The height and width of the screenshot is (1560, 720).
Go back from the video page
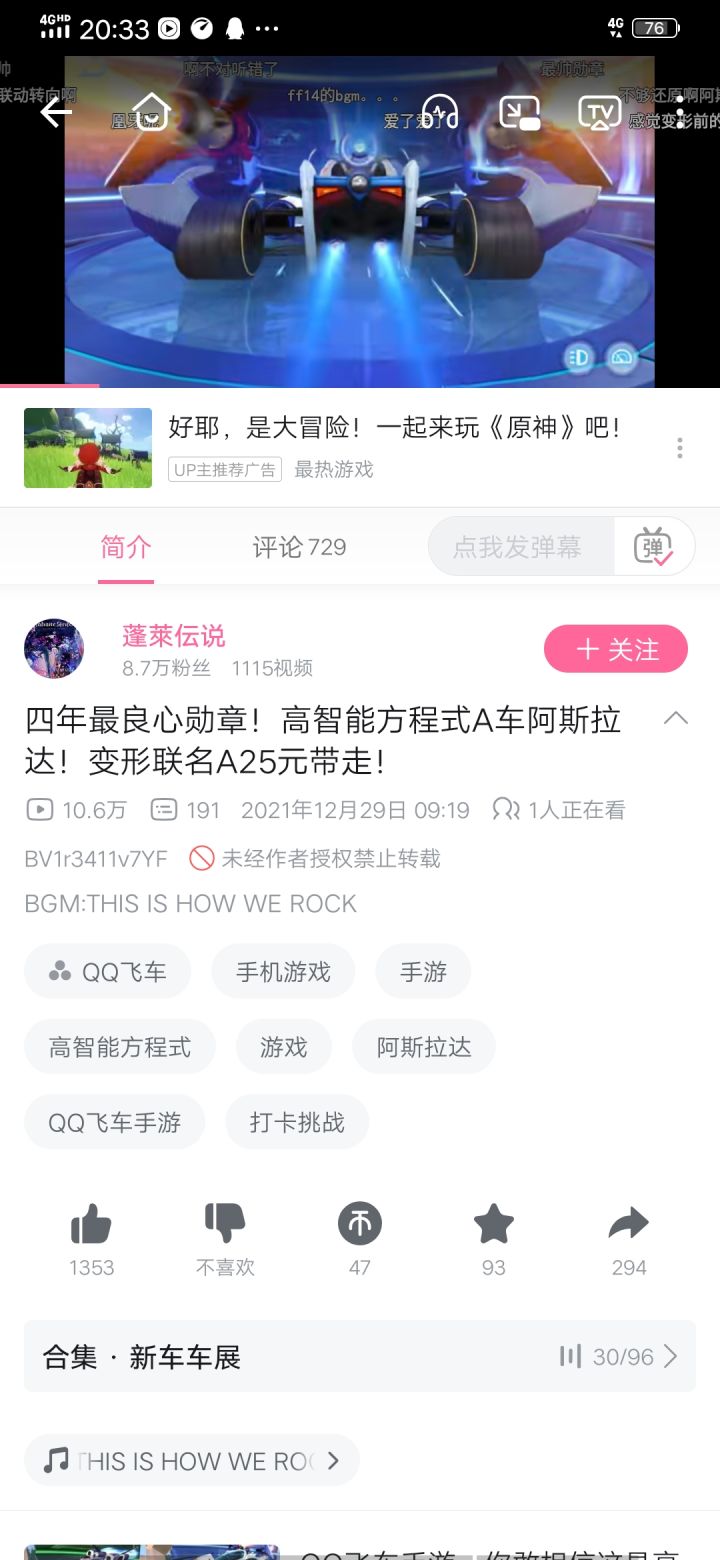[x=55, y=112]
